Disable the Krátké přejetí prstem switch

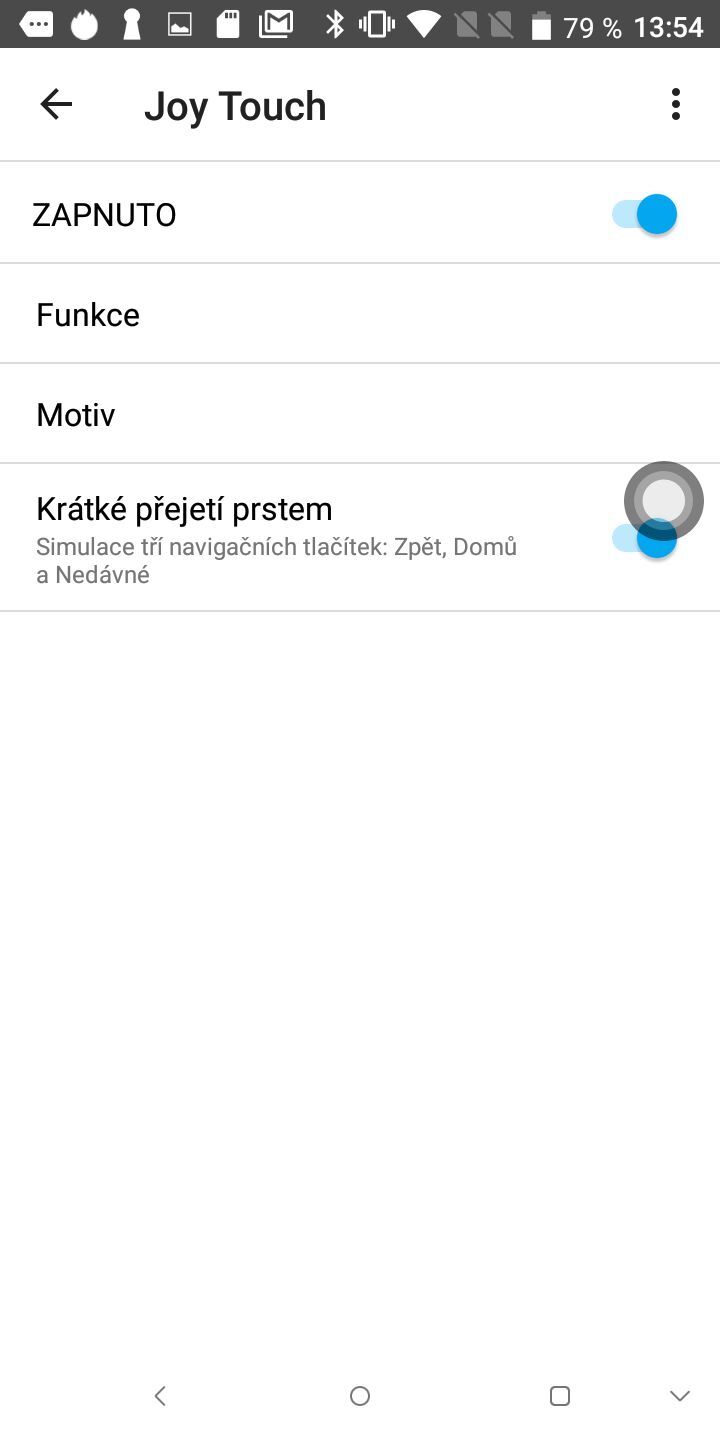click(645, 540)
